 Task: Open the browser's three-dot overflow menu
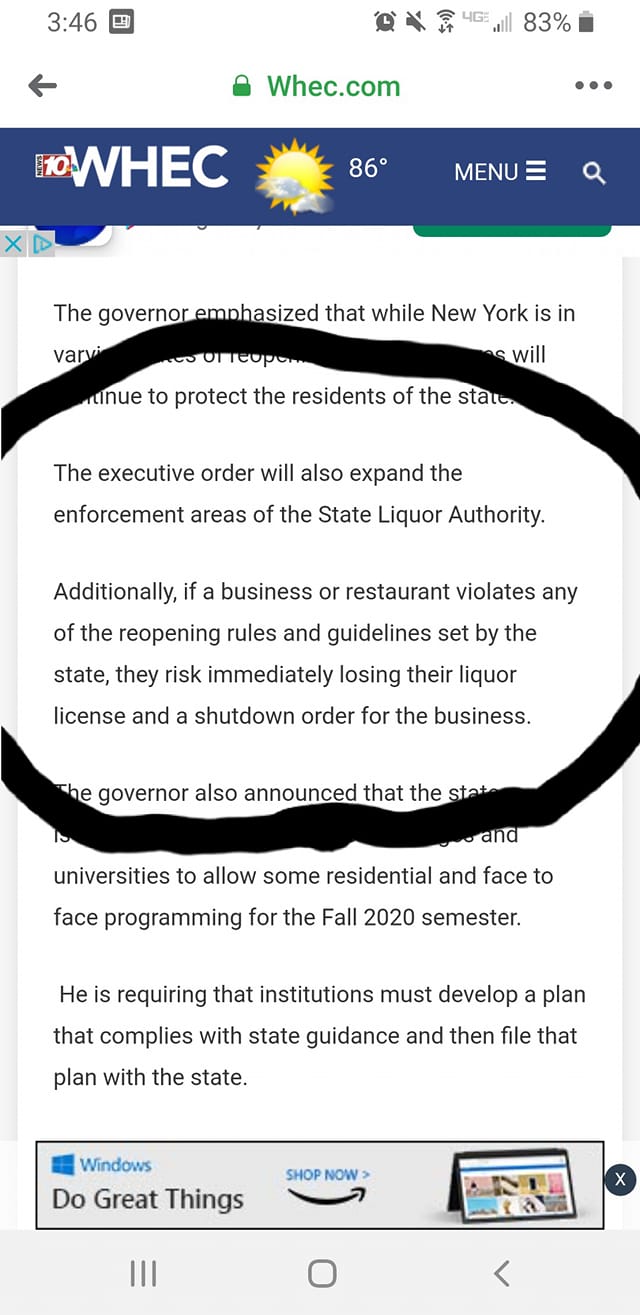click(x=593, y=86)
